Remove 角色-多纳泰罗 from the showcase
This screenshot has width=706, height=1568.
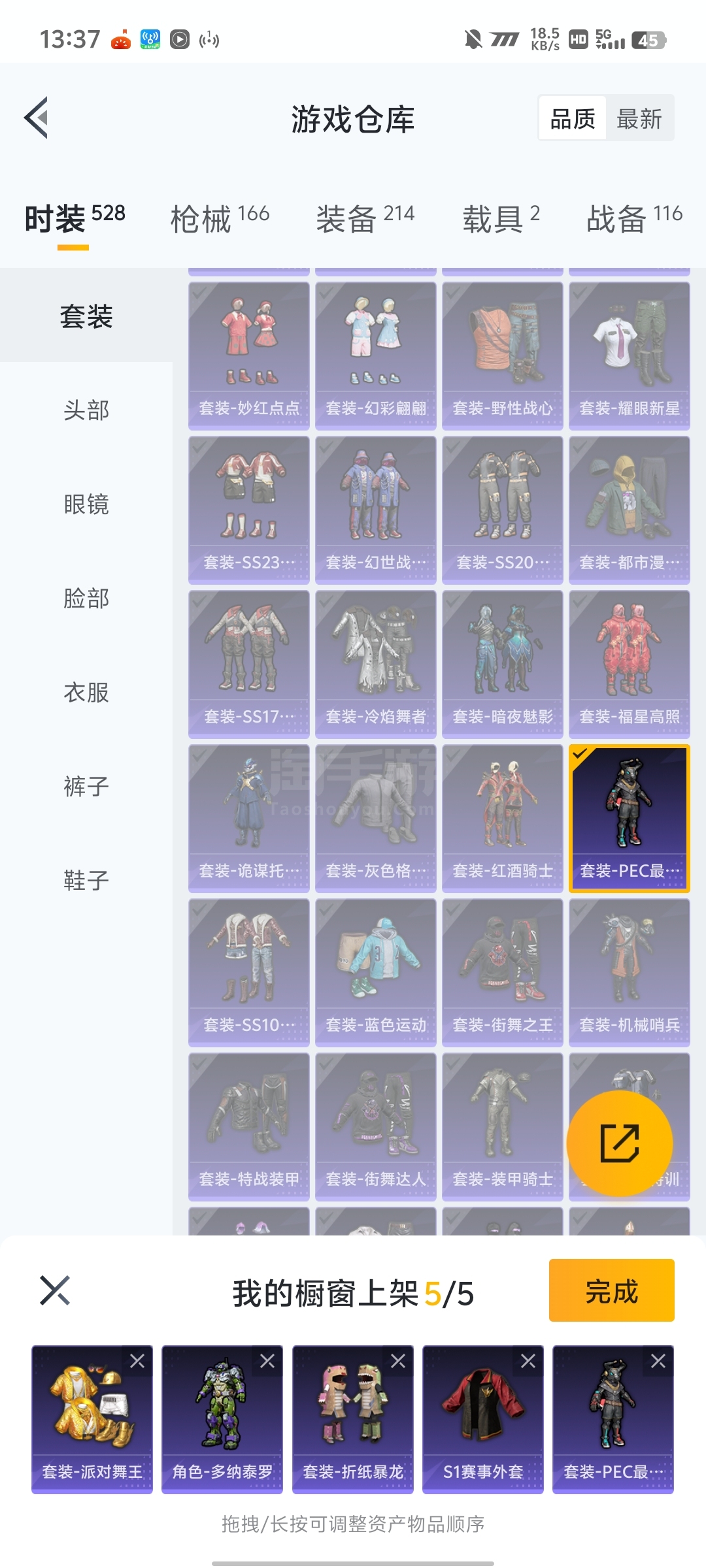(267, 1361)
